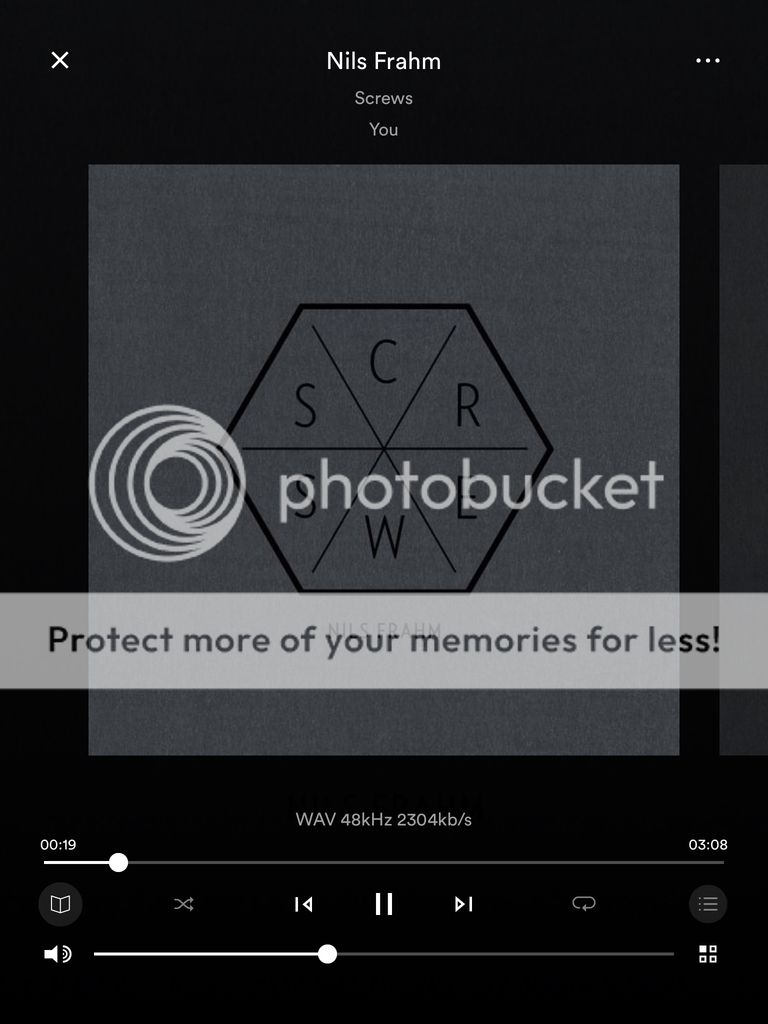Skip to the next track
The width and height of the screenshot is (768, 1024).
463,904
